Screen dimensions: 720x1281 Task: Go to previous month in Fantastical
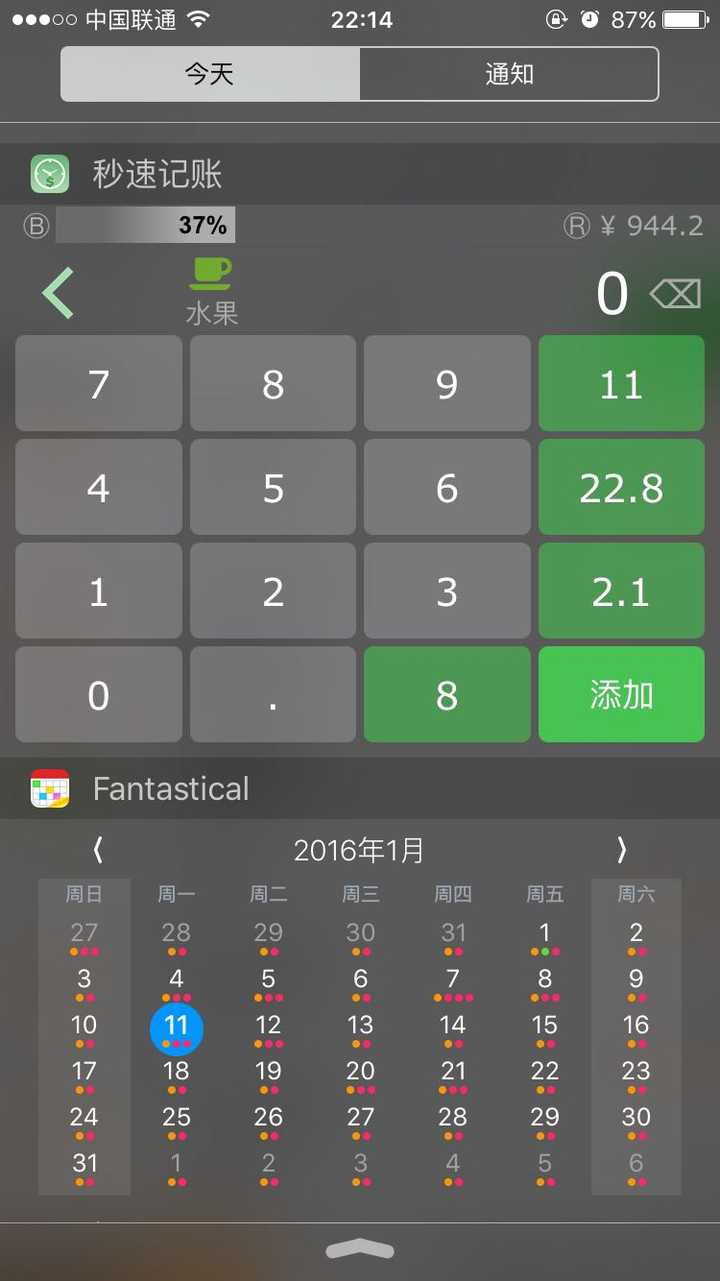[x=98, y=850]
